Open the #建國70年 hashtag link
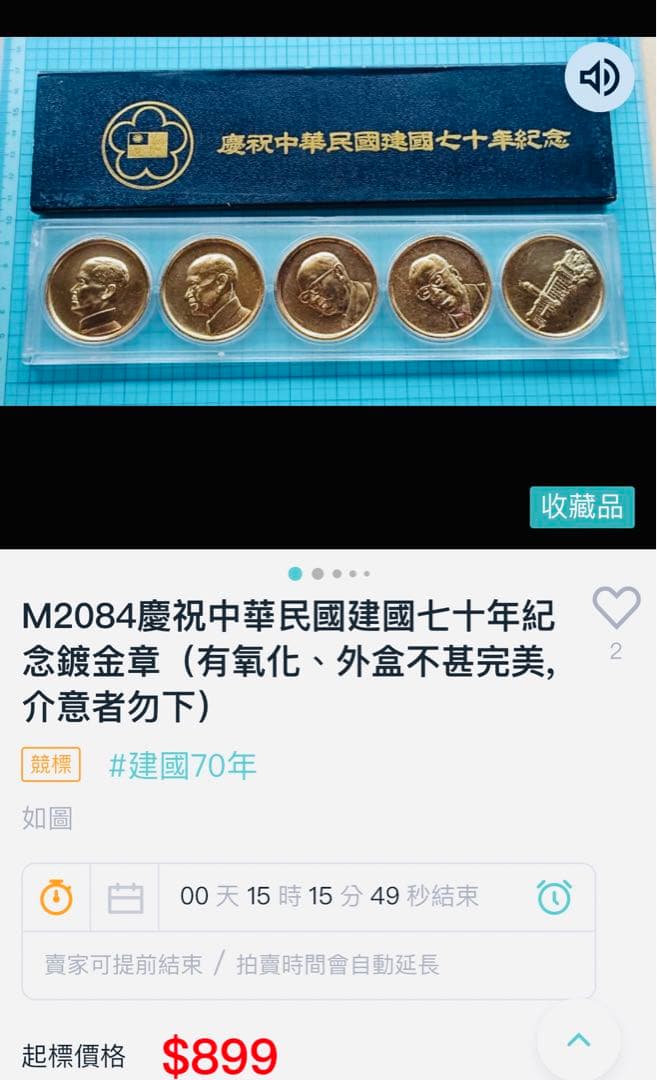This screenshot has width=657, height=1080. [183, 766]
